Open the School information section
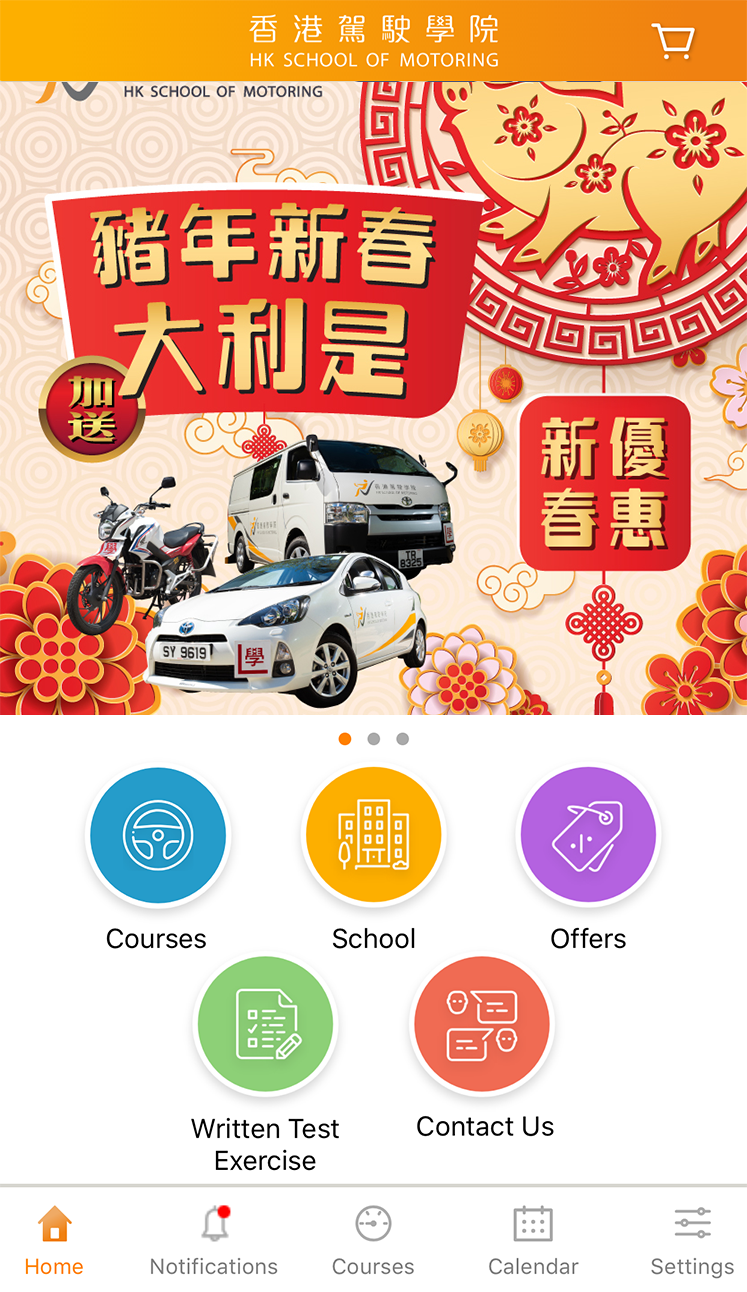The width and height of the screenshot is (747, 1292). point(373,835)
